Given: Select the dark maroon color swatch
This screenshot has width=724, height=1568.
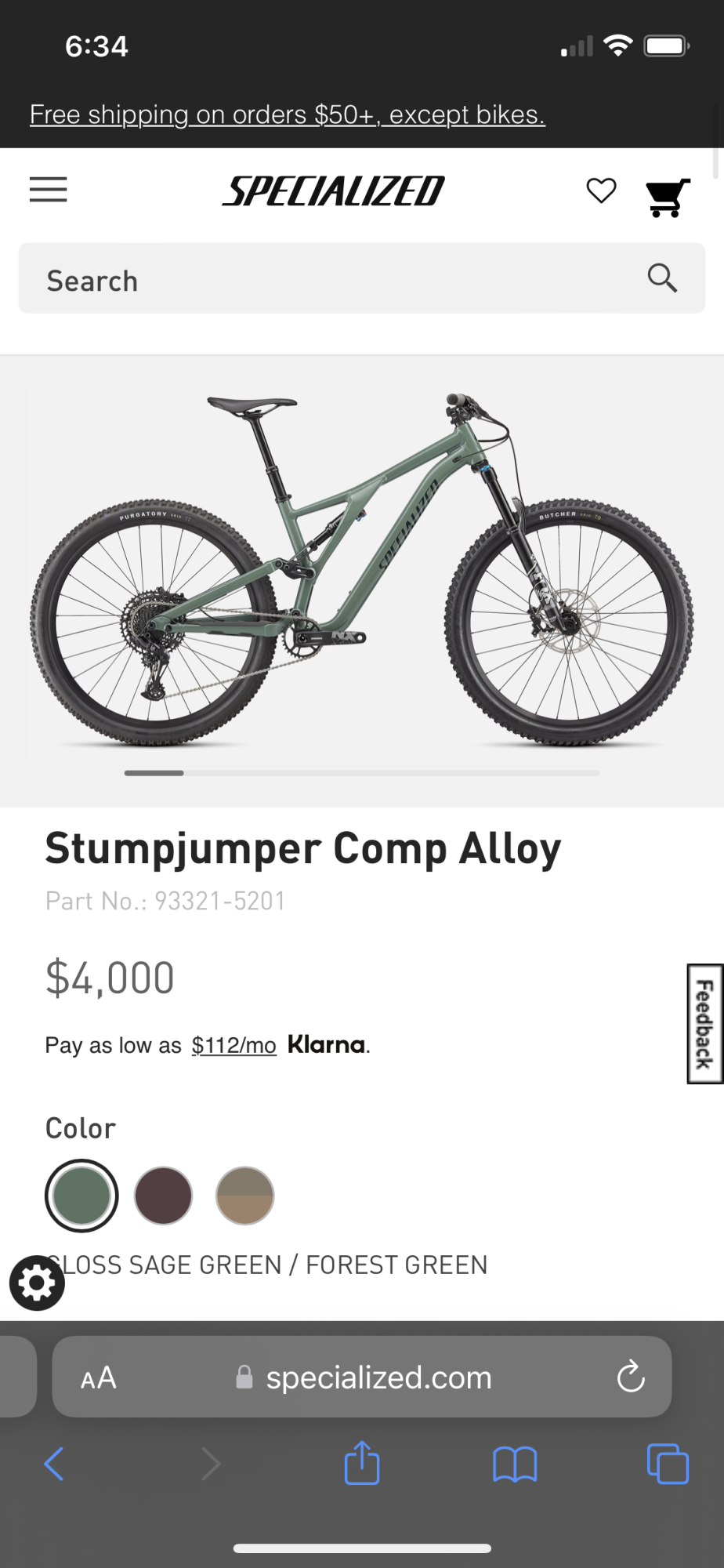Looking at the screenshot, I should tap(163, 1196).
